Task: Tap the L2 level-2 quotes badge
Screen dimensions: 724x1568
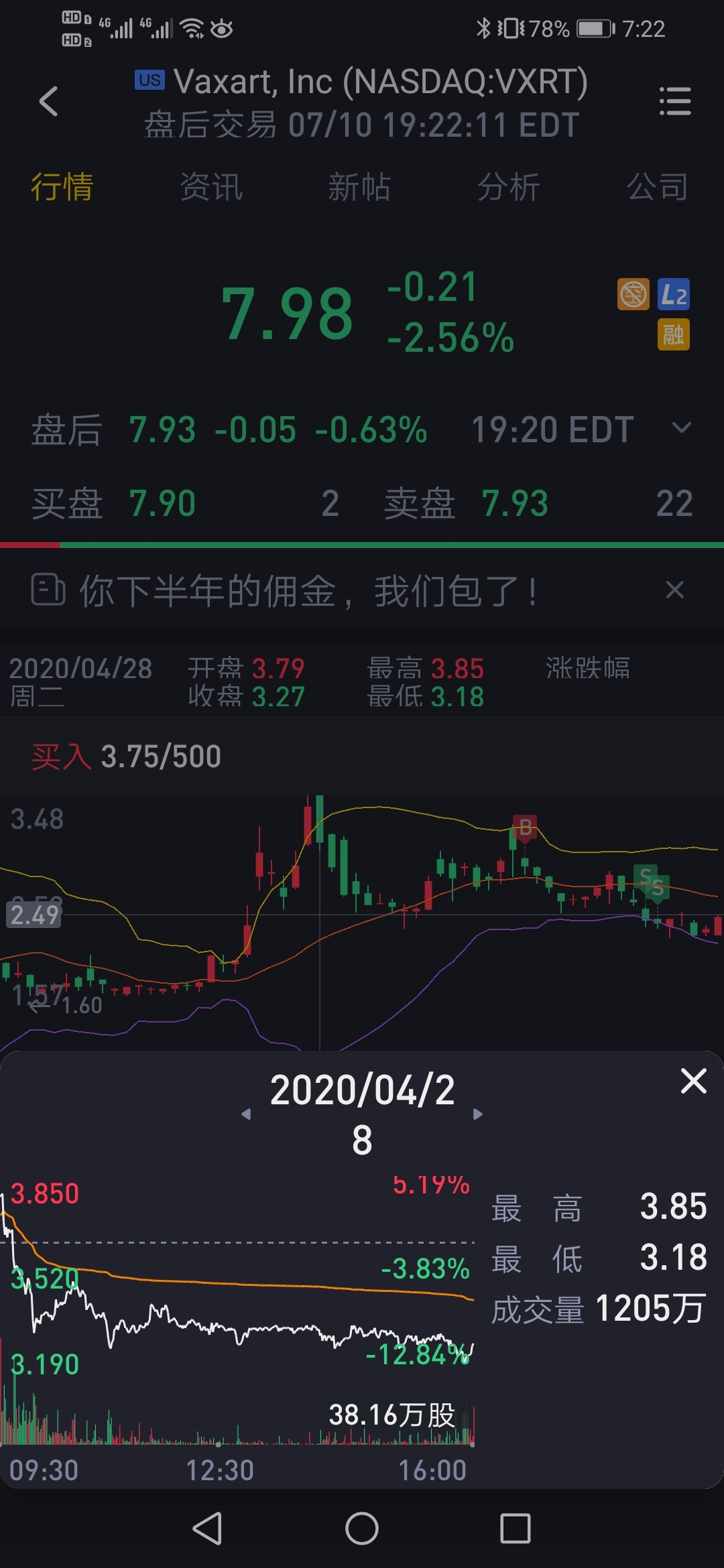Action: [x=674, y=295]
